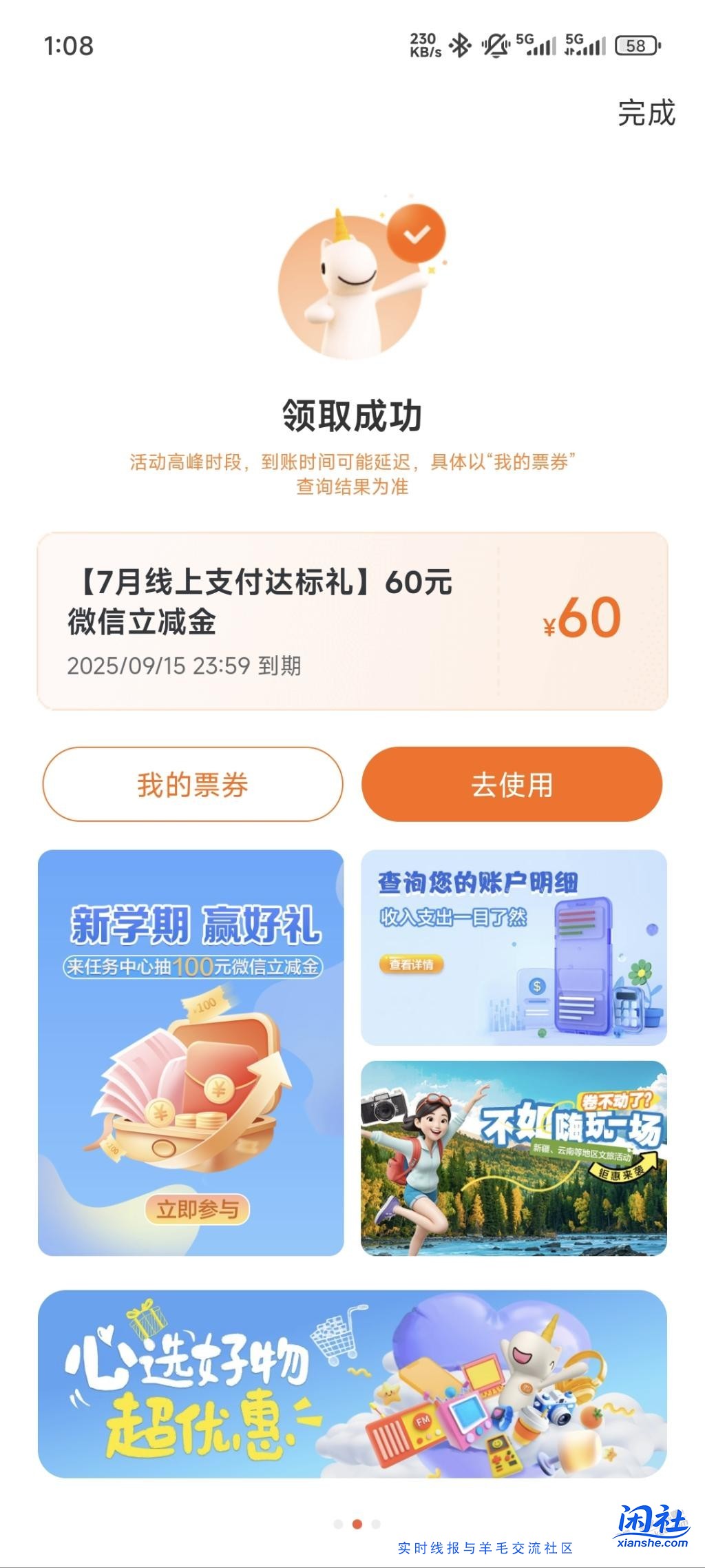Open 我的票券 to view my vouchers
705x1568 pixels.
(195, 783)
